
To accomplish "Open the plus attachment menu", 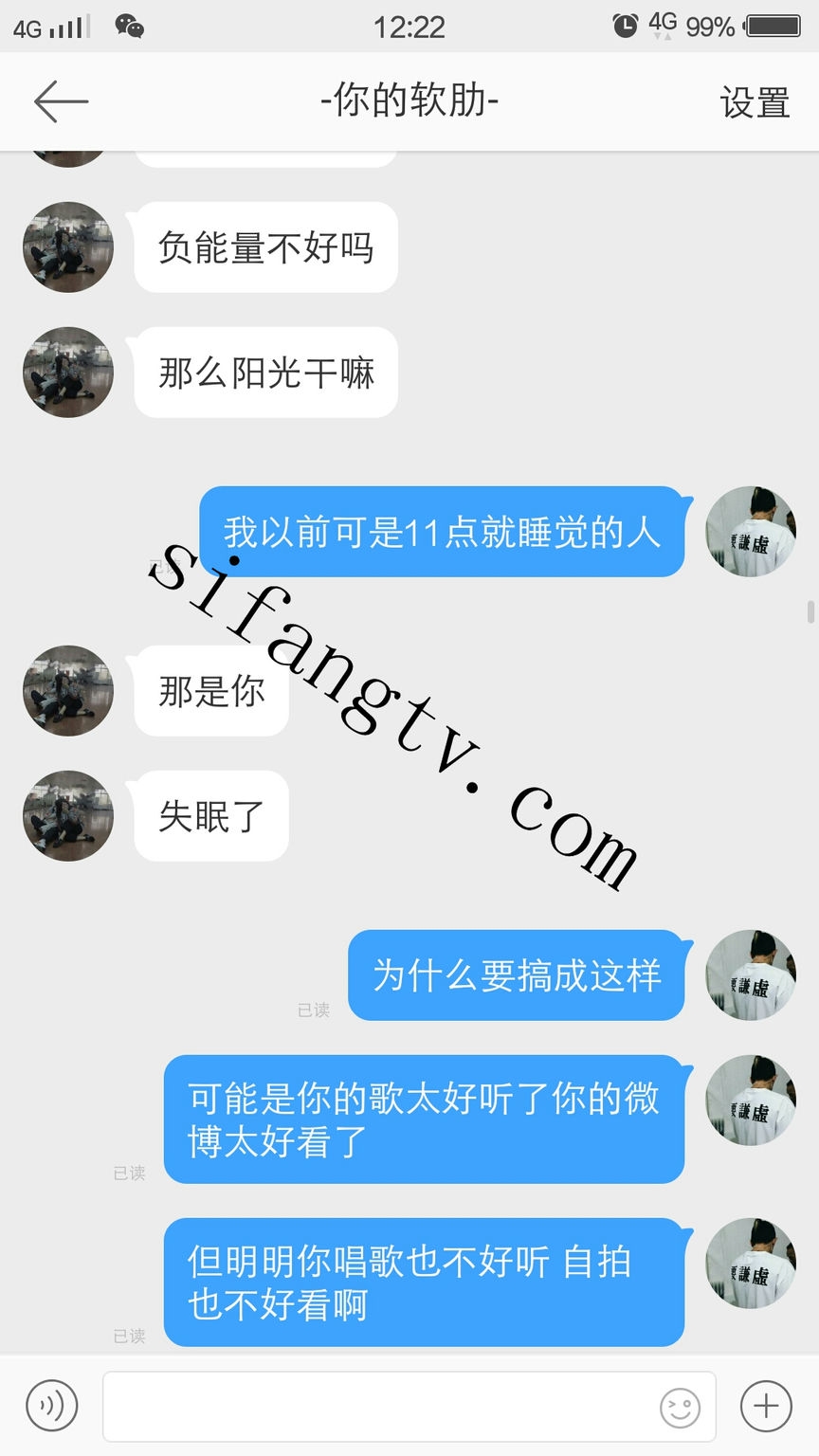I will tap(766, 1405).
